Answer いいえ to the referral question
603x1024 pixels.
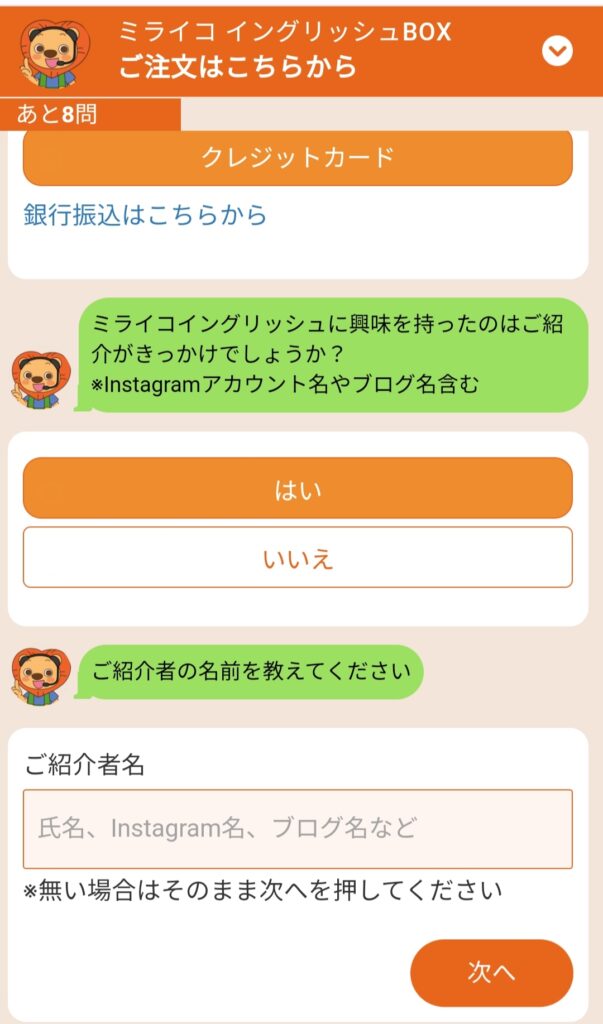[297, 558]
